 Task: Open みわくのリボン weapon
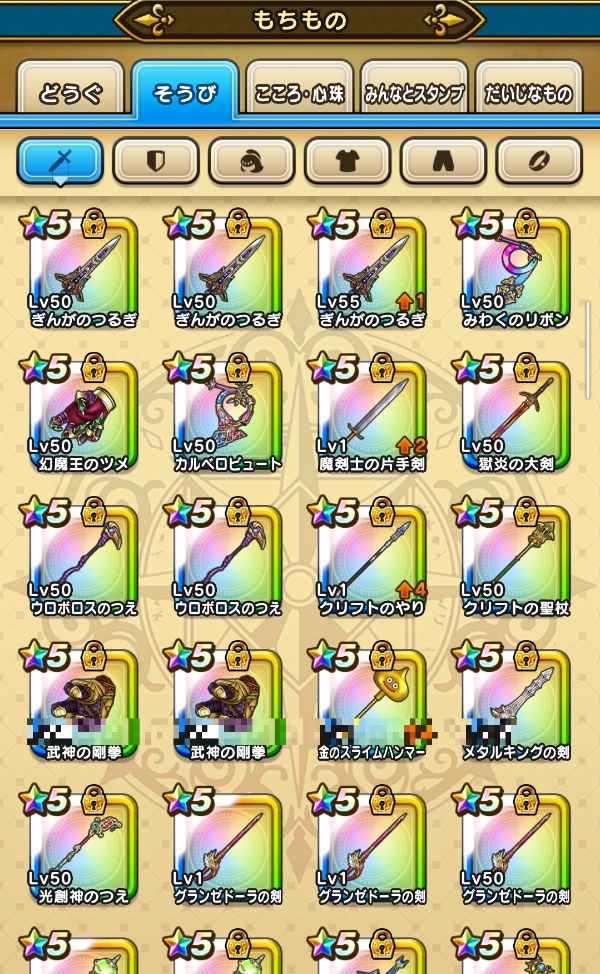pos(516,272)
